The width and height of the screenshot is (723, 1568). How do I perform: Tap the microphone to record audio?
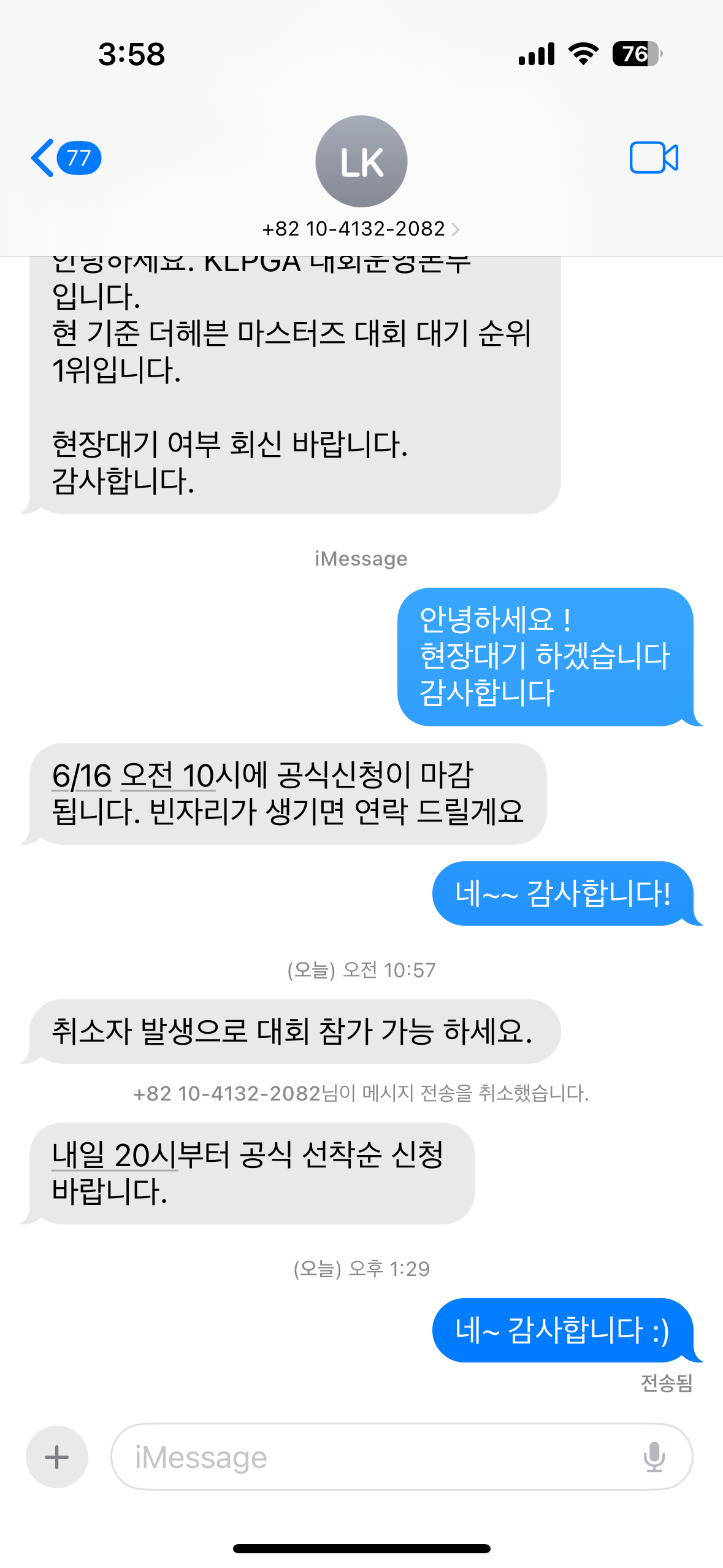click(654, 1457)
